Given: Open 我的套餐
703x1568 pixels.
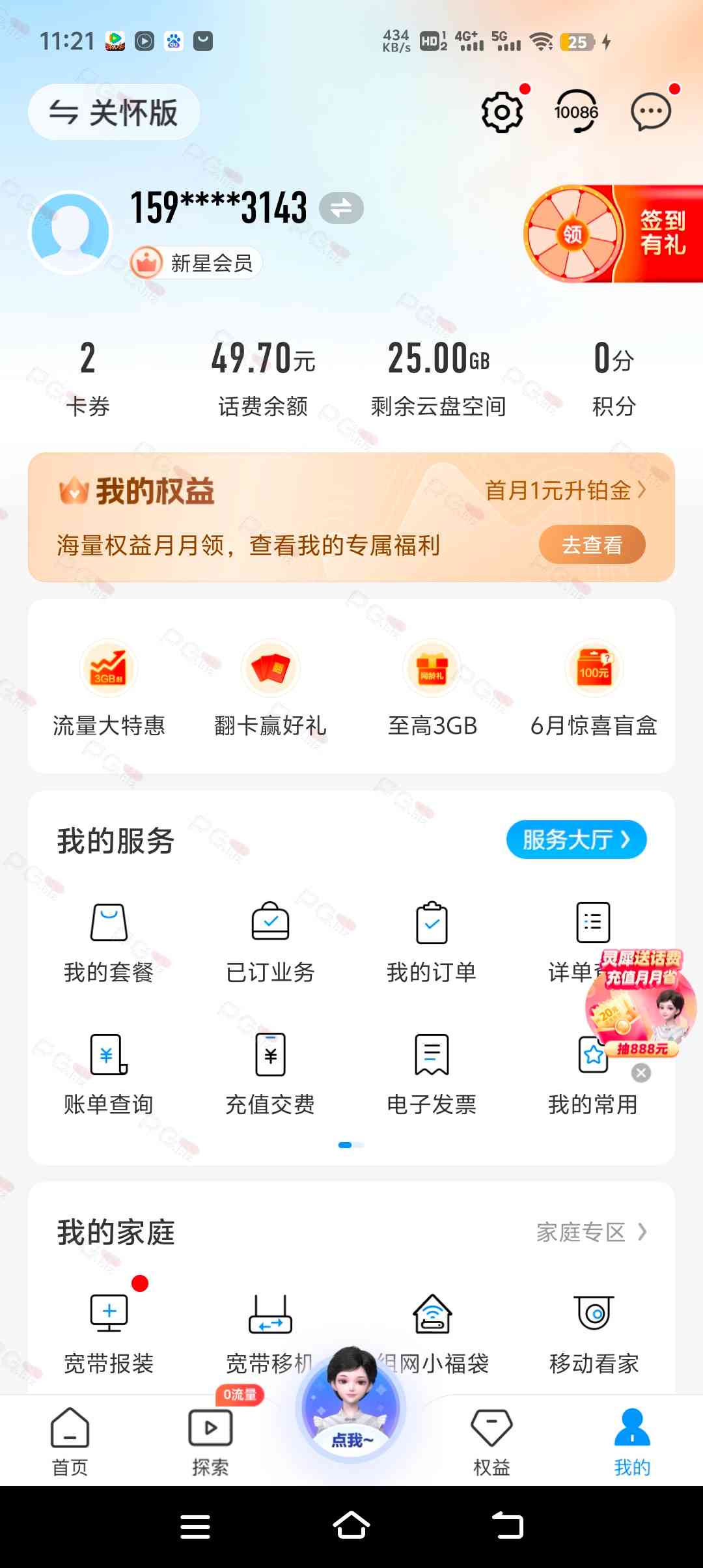Looking at the screenshot, I should (109, 942).
